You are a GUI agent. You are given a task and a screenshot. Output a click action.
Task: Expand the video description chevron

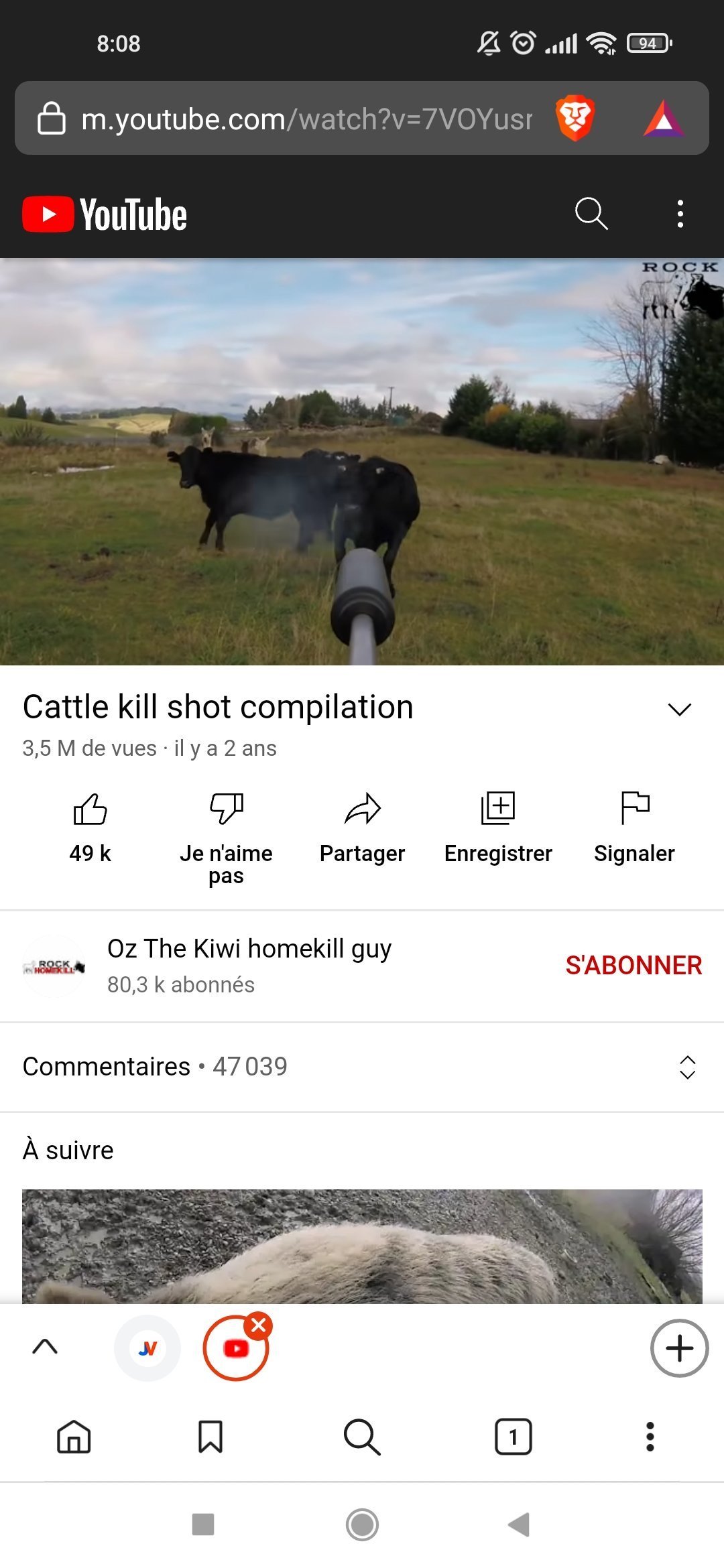(679, 709)
